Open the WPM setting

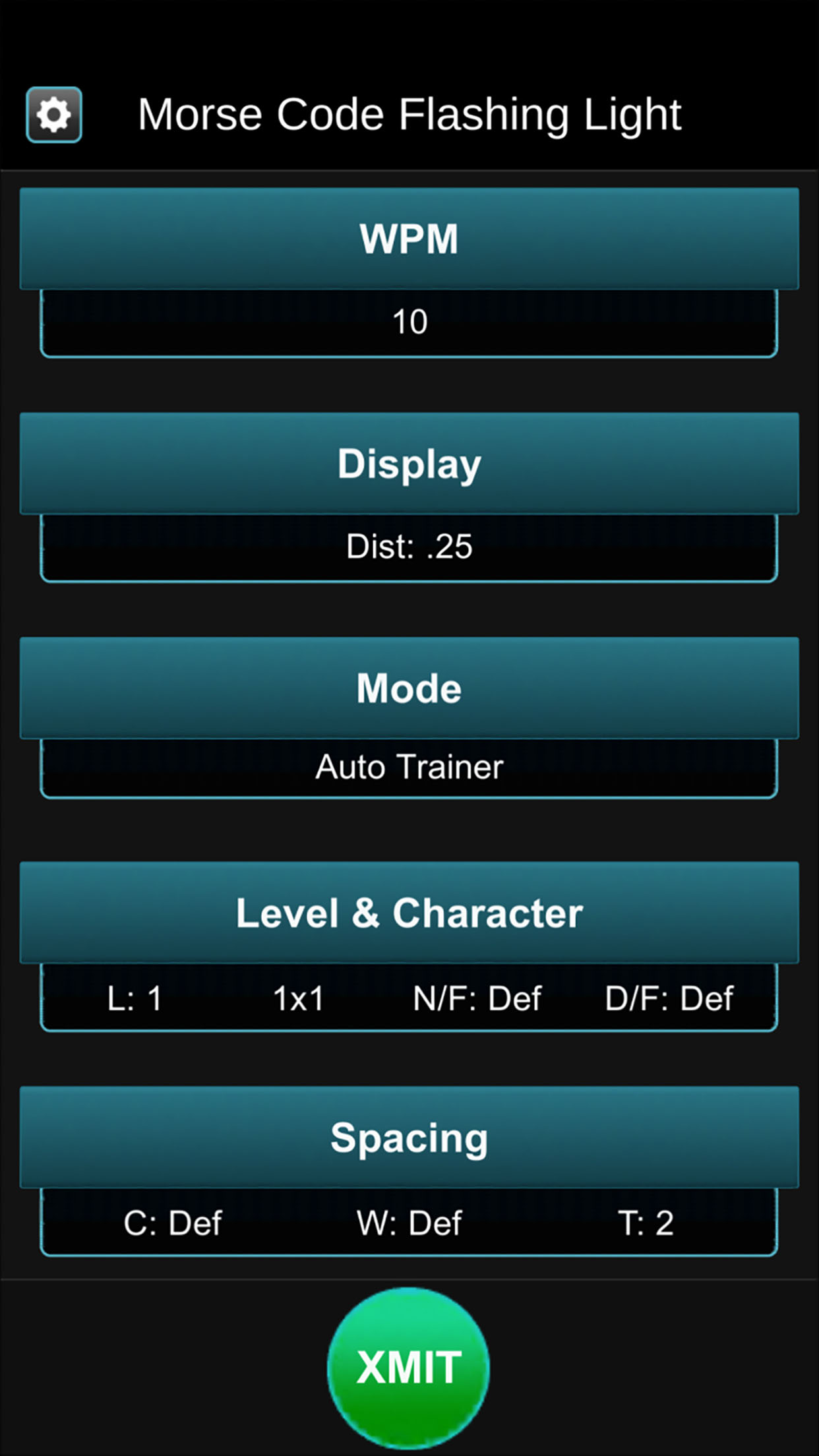point(409,239)
